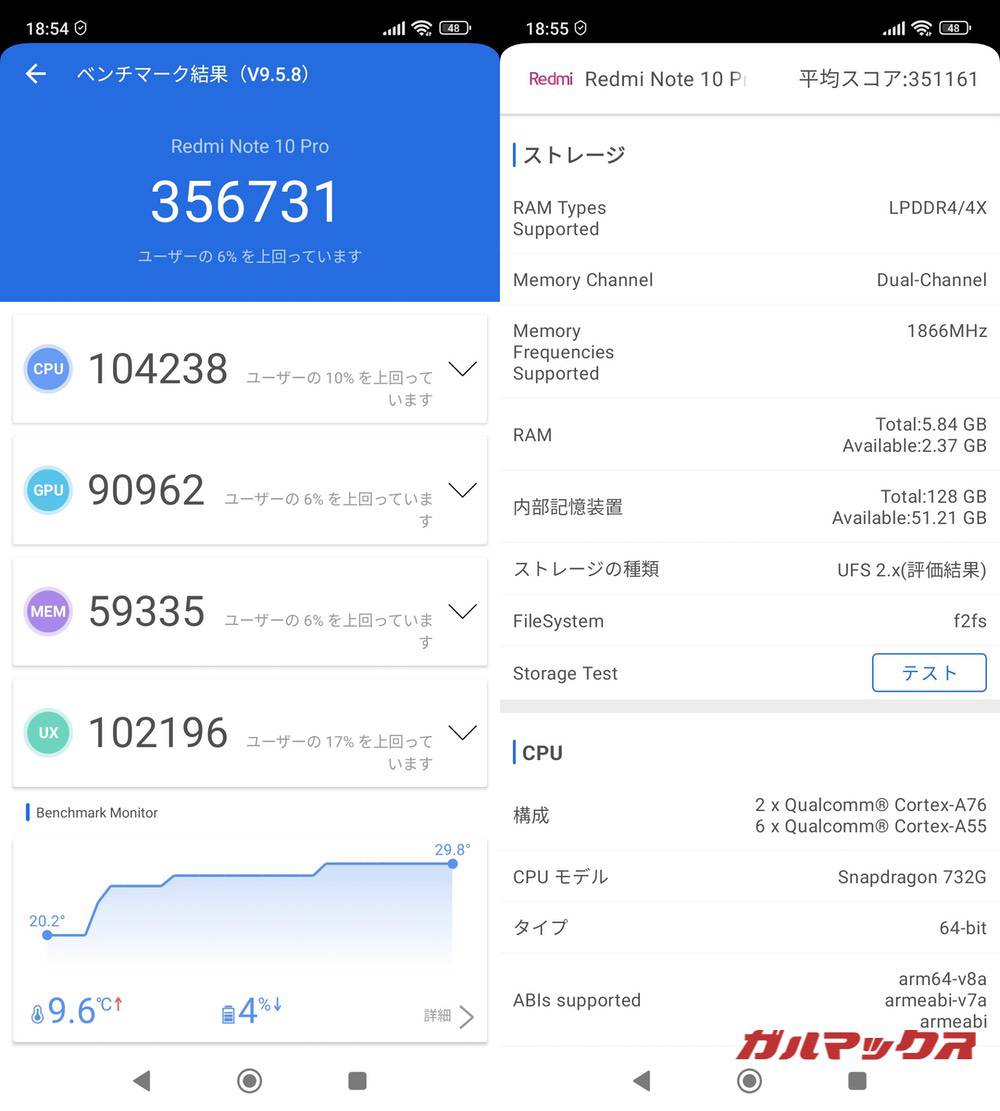Collapse the UX score section

pos(462,732)
